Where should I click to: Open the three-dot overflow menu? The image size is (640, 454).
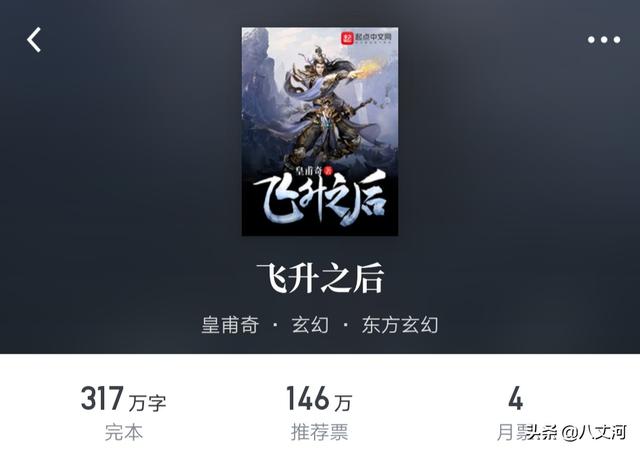tap(603, 40)
